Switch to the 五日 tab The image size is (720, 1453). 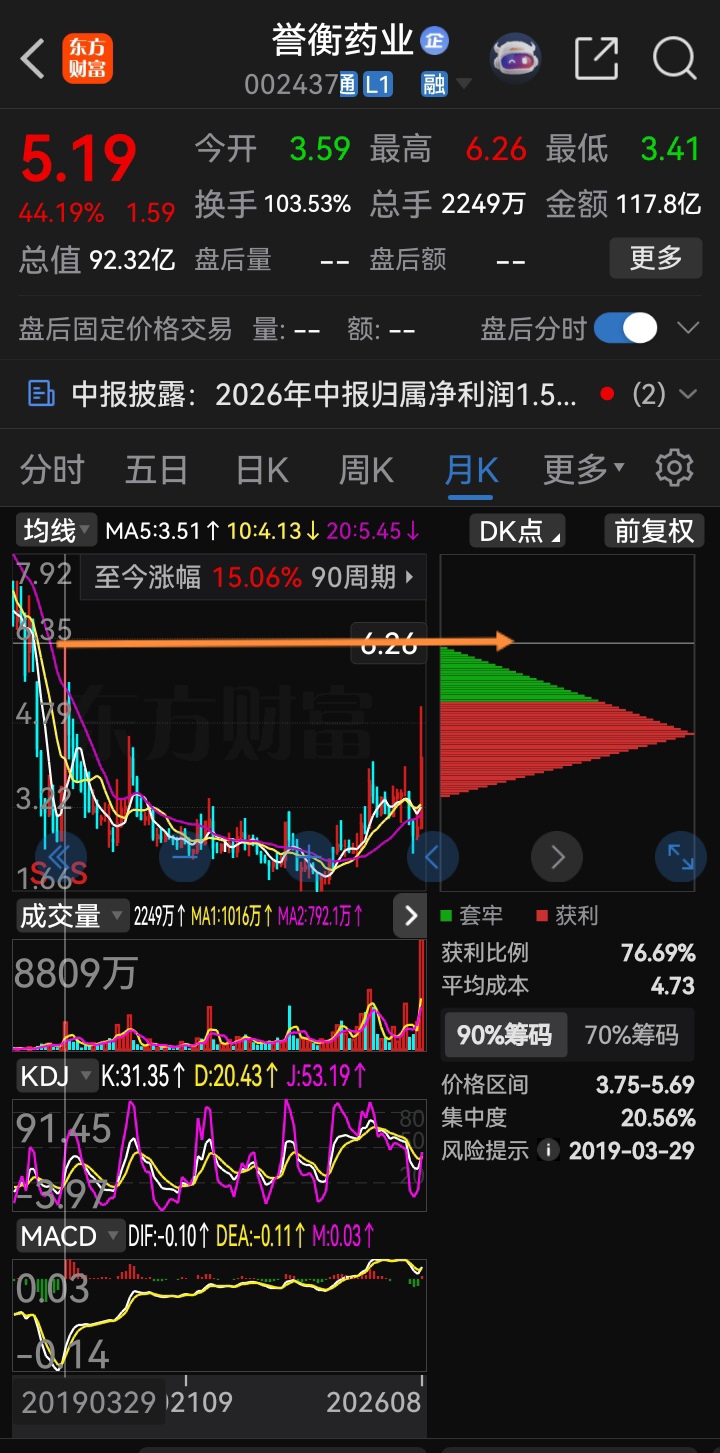(x=157, y=469)
